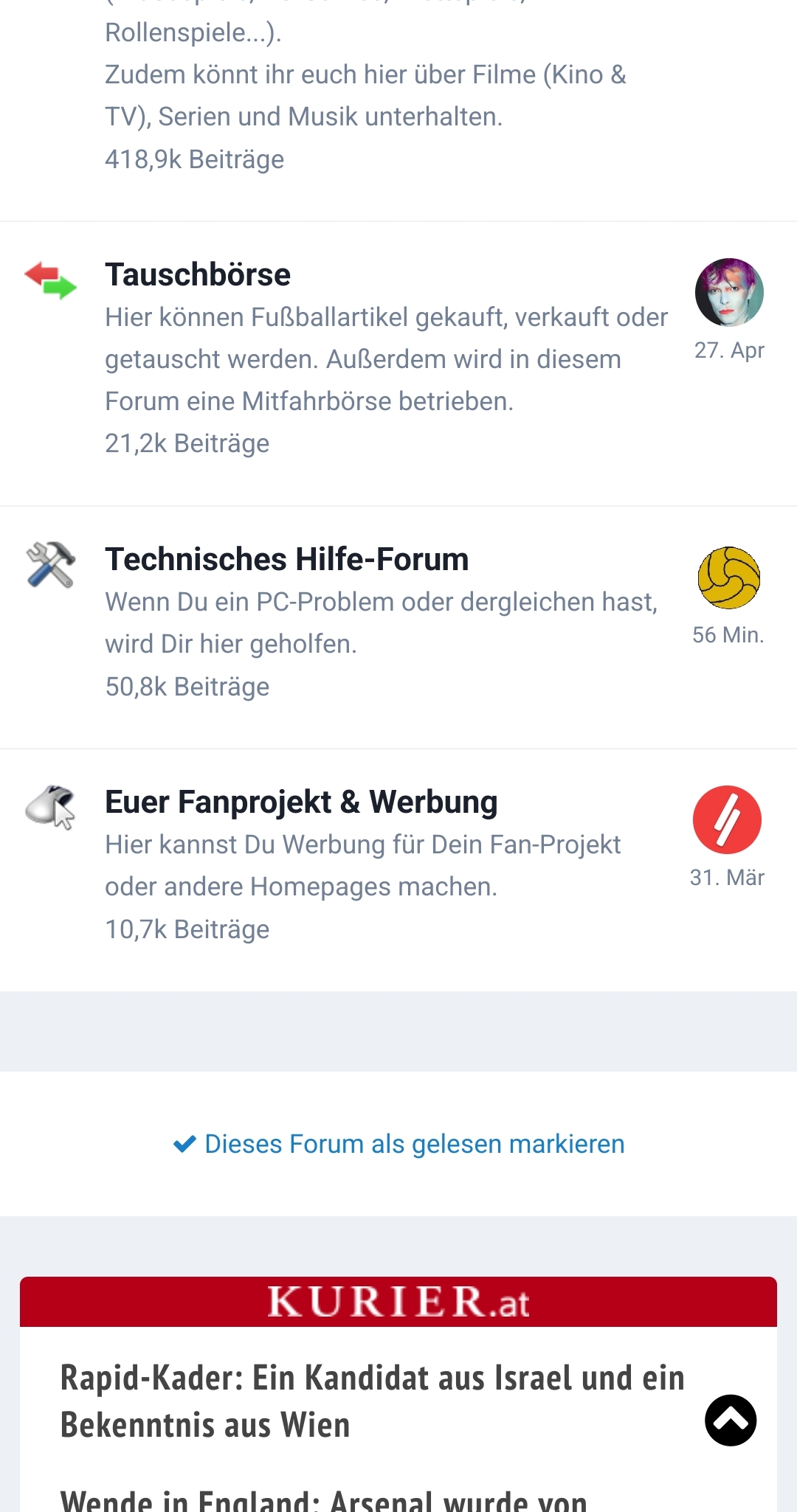View last poster avatar in Euer Fanprojekt & Werbung
Image resolution: width=797 pixels, height=1512 pixels.
click(x=727, y=819)
